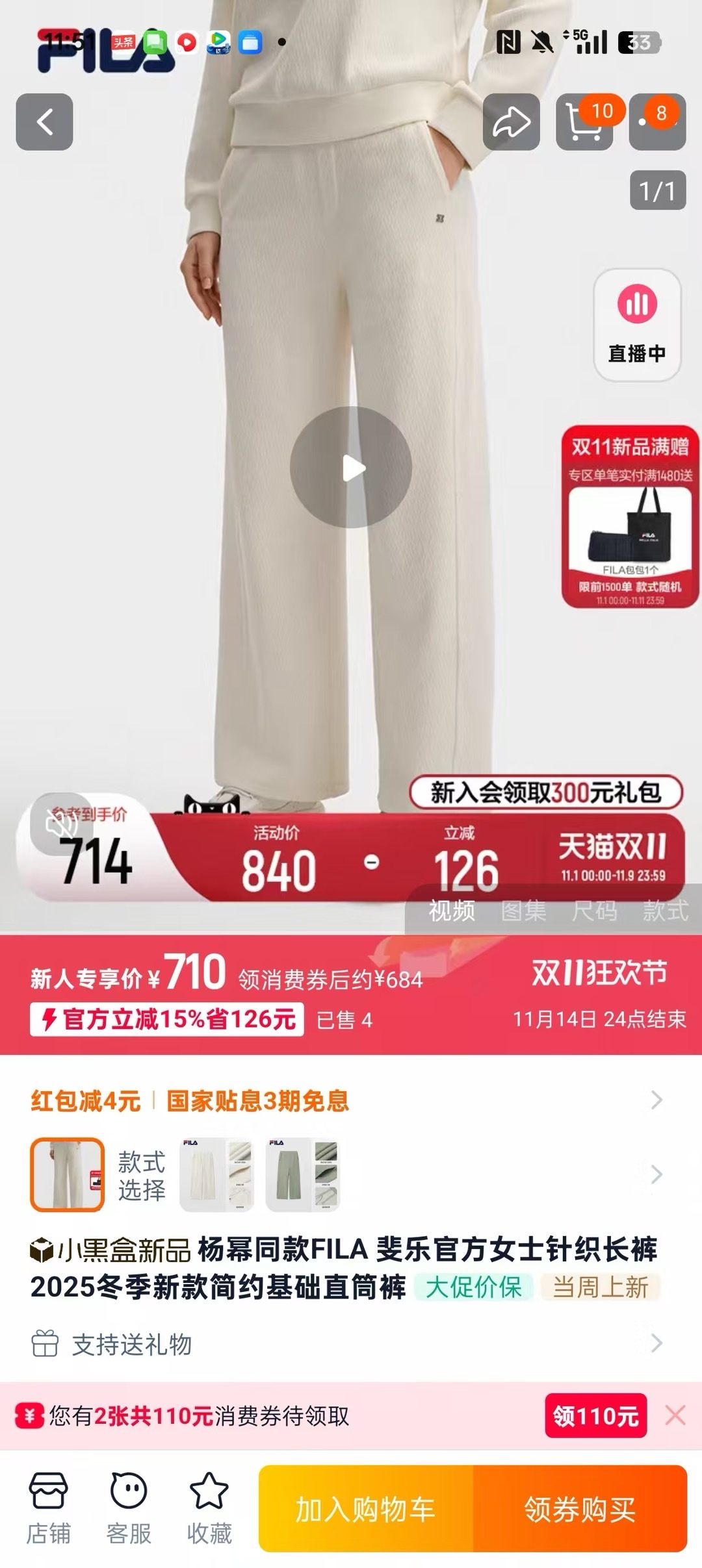Viewport: 702px width, 1568px height.
Task: Play the product video
Action: tap(350, 467)
